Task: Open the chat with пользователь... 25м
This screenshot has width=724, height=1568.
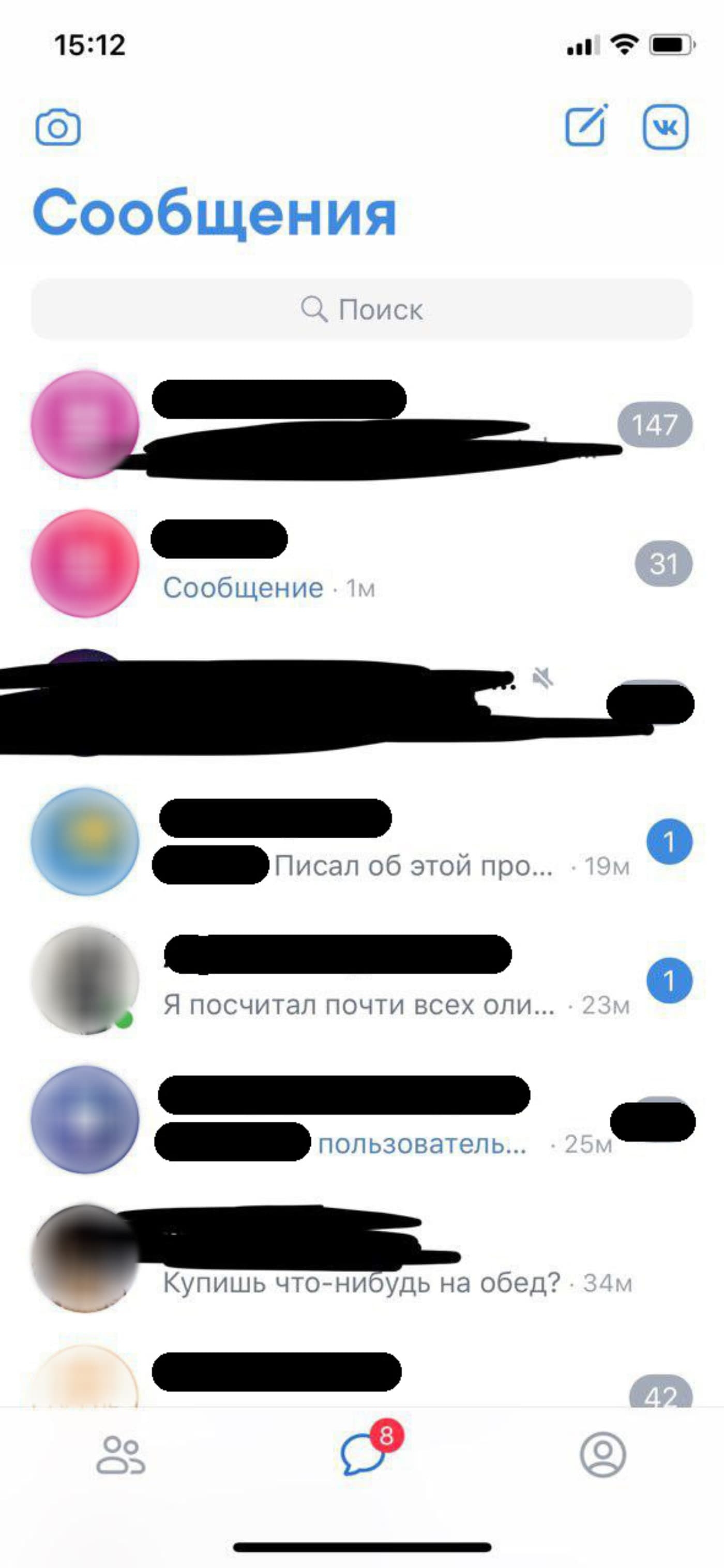Action: (x=361, y=1119)
